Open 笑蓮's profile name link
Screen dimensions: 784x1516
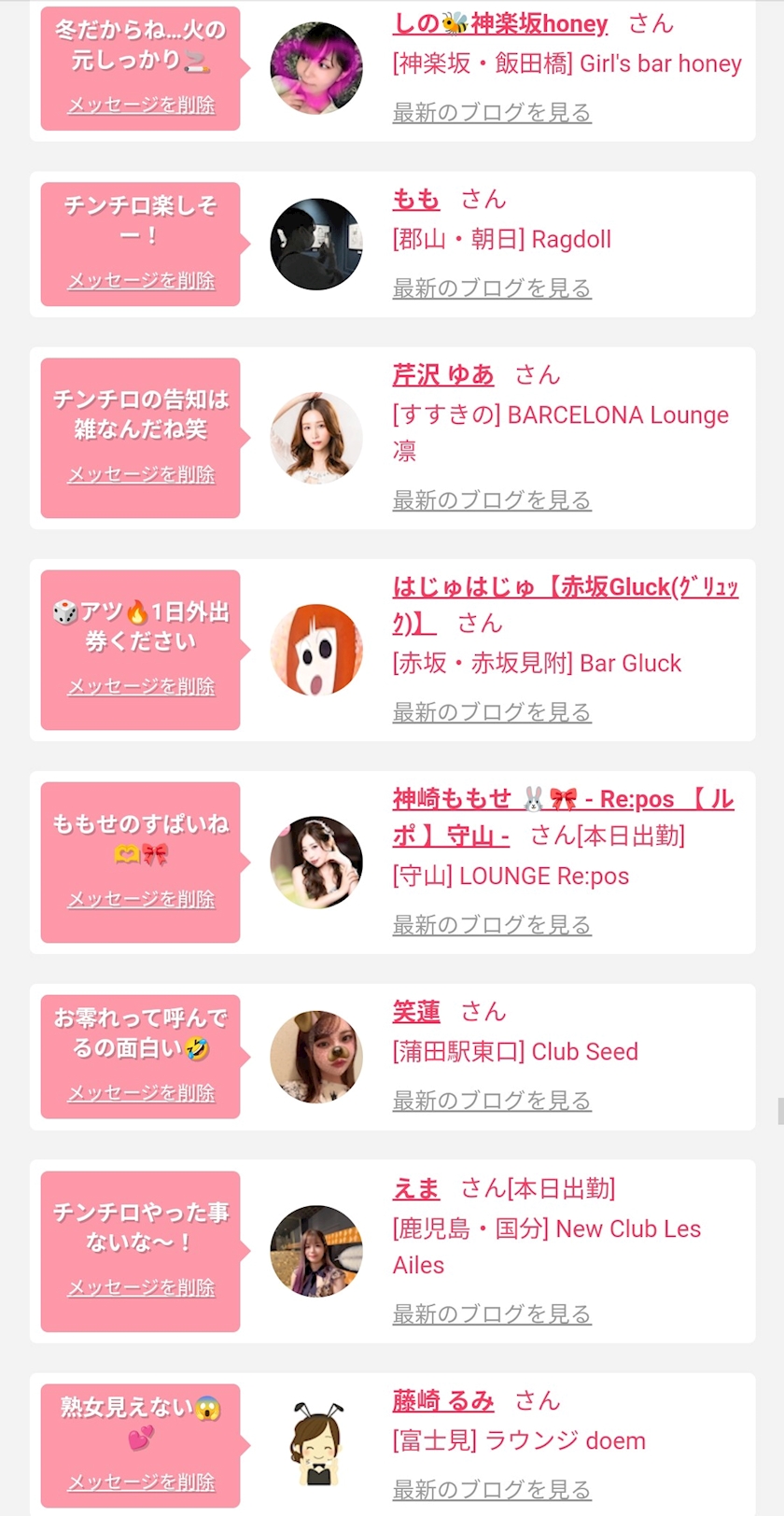pyautogui.click(x=416, y=1011)
